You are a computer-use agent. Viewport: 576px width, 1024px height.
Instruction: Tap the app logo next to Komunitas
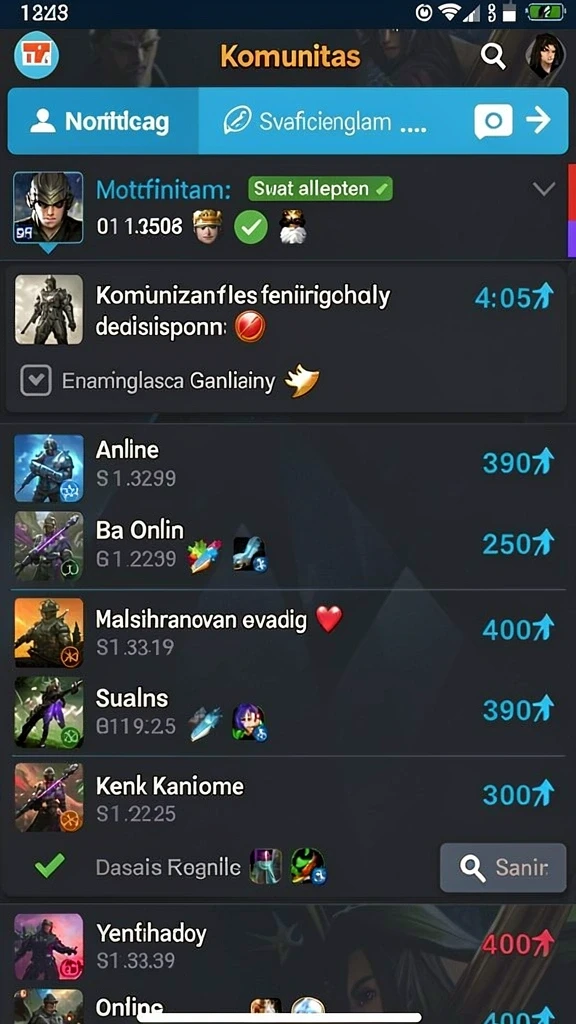(x=36, y=56)
